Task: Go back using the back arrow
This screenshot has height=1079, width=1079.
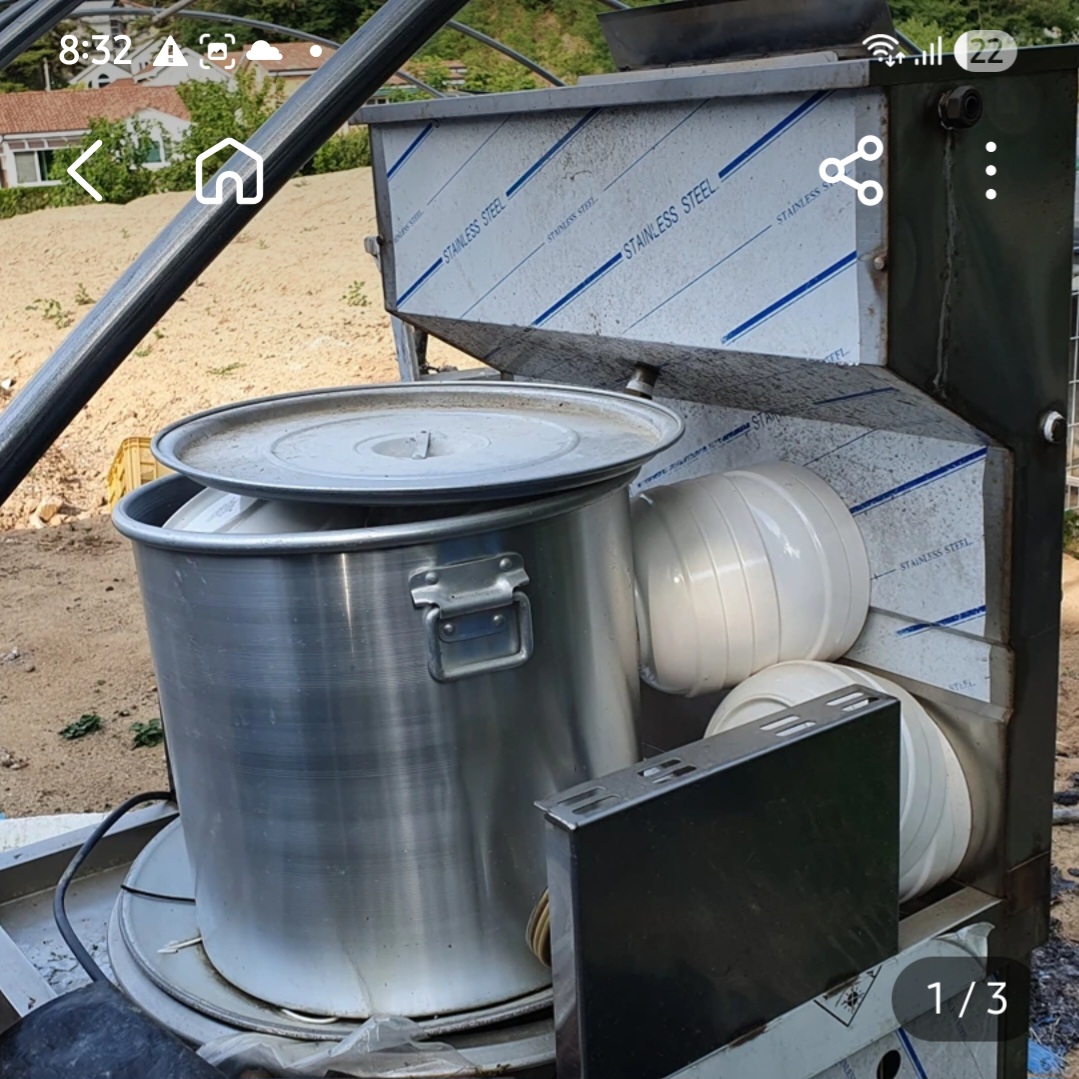Action: (x=86, y=171)
